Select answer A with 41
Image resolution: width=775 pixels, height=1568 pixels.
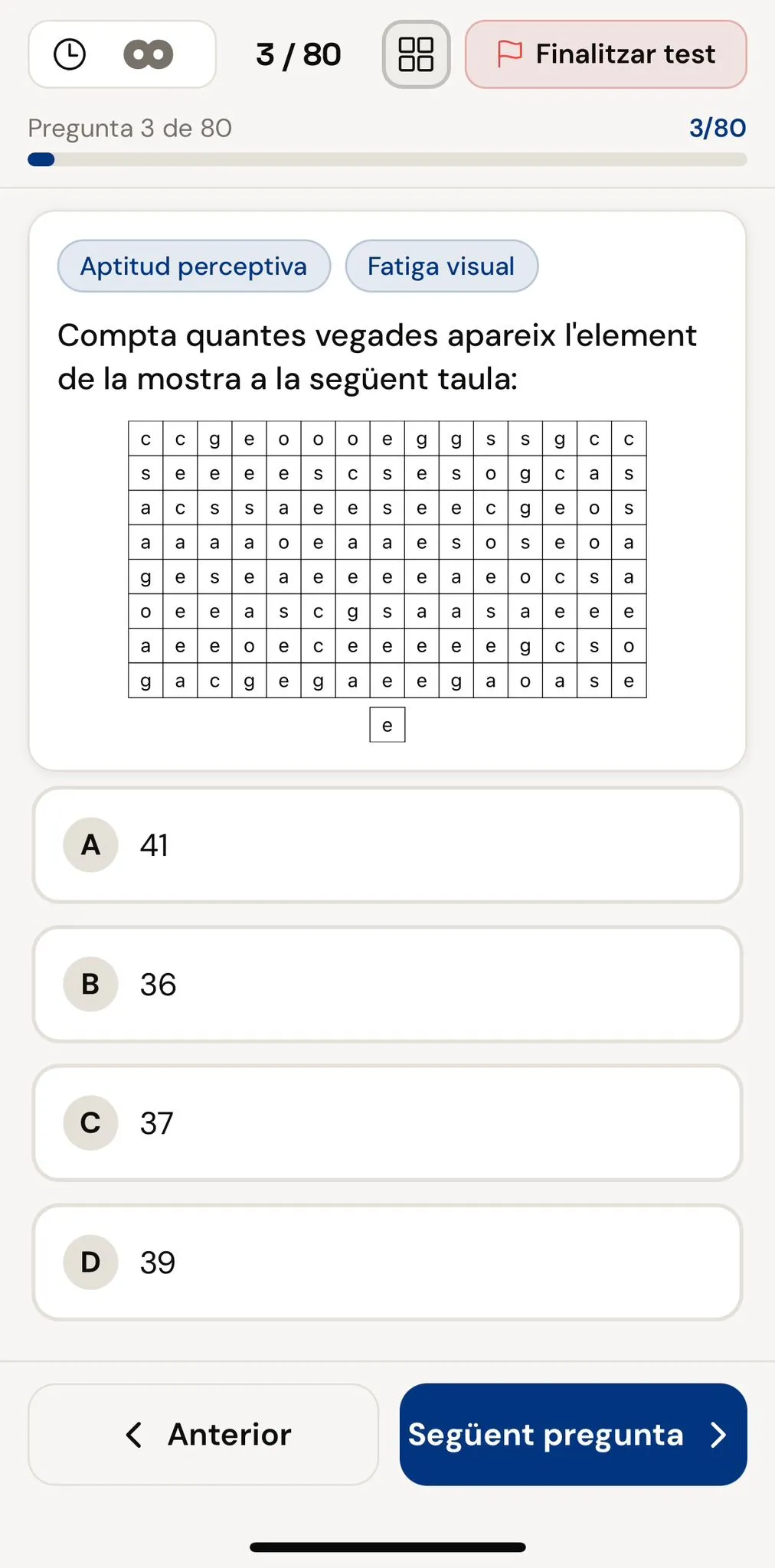pos(387,845)
